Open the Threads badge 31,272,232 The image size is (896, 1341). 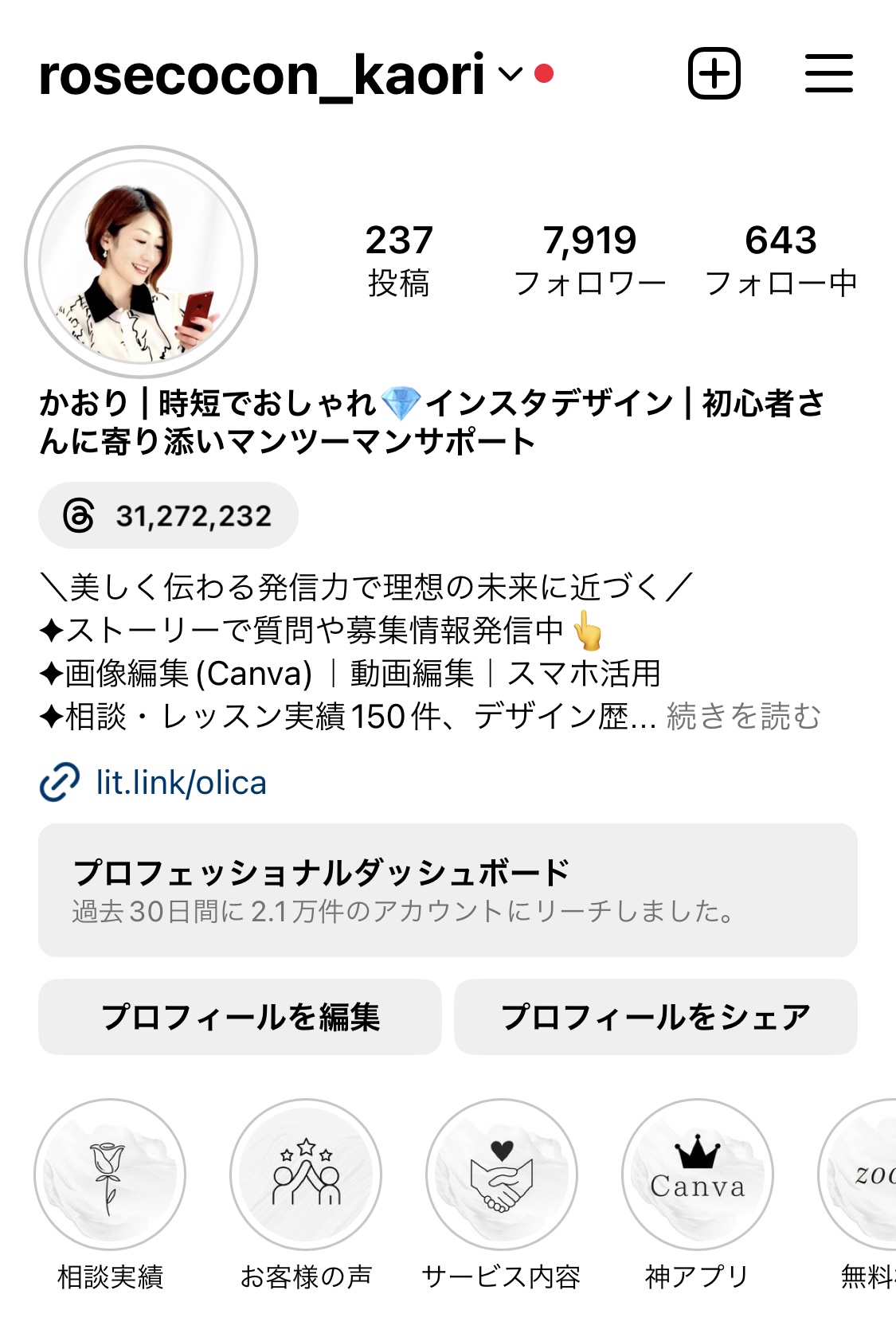(168, 516)
